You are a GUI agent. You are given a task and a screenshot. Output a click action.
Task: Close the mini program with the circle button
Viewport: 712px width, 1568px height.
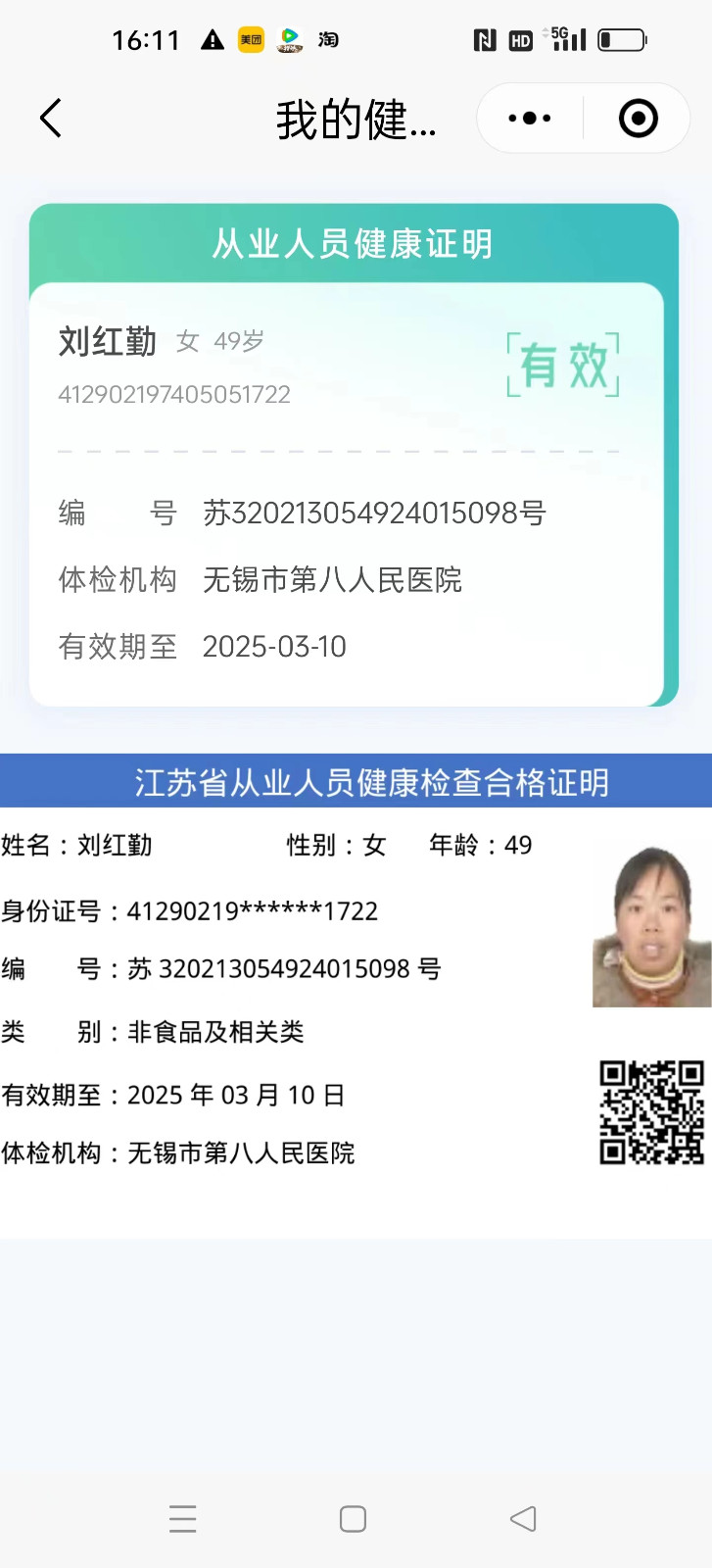pyautogui.click(x=638, y=119)
